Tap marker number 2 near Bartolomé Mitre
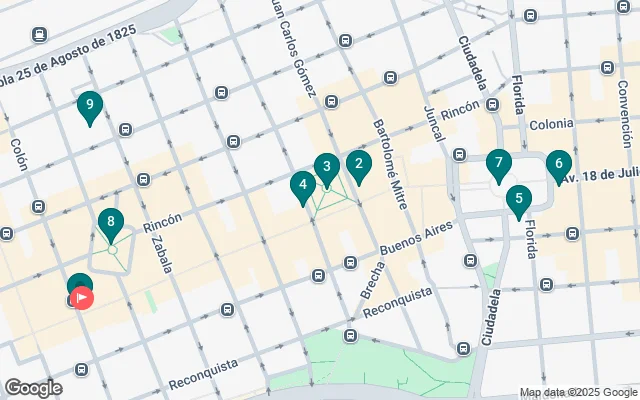The image size is (640, 400). 358,165
